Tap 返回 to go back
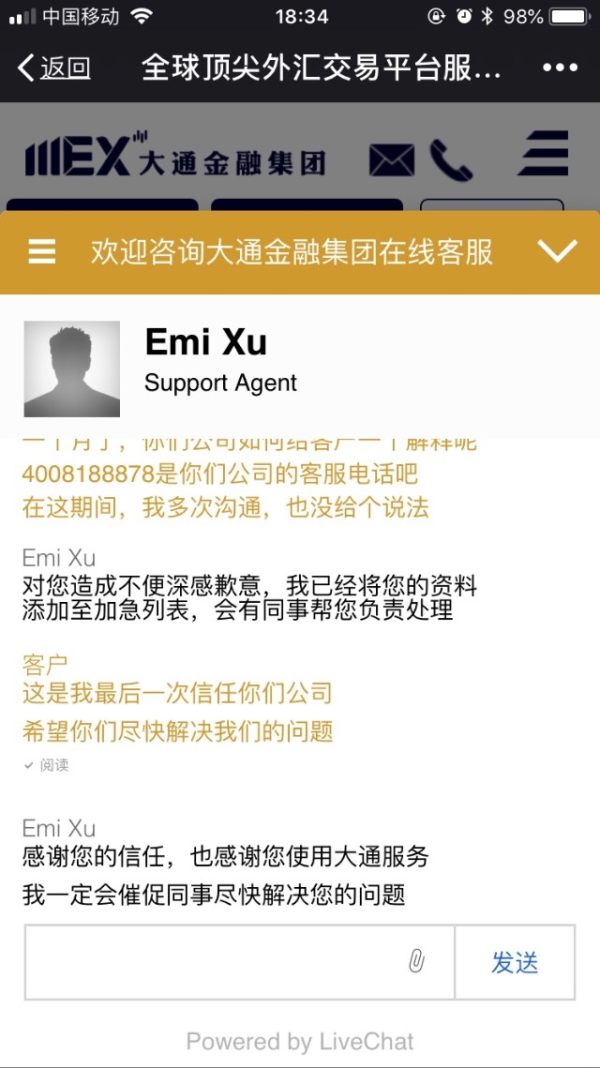Screen dimensions: 600x1068 click(55, 68)
